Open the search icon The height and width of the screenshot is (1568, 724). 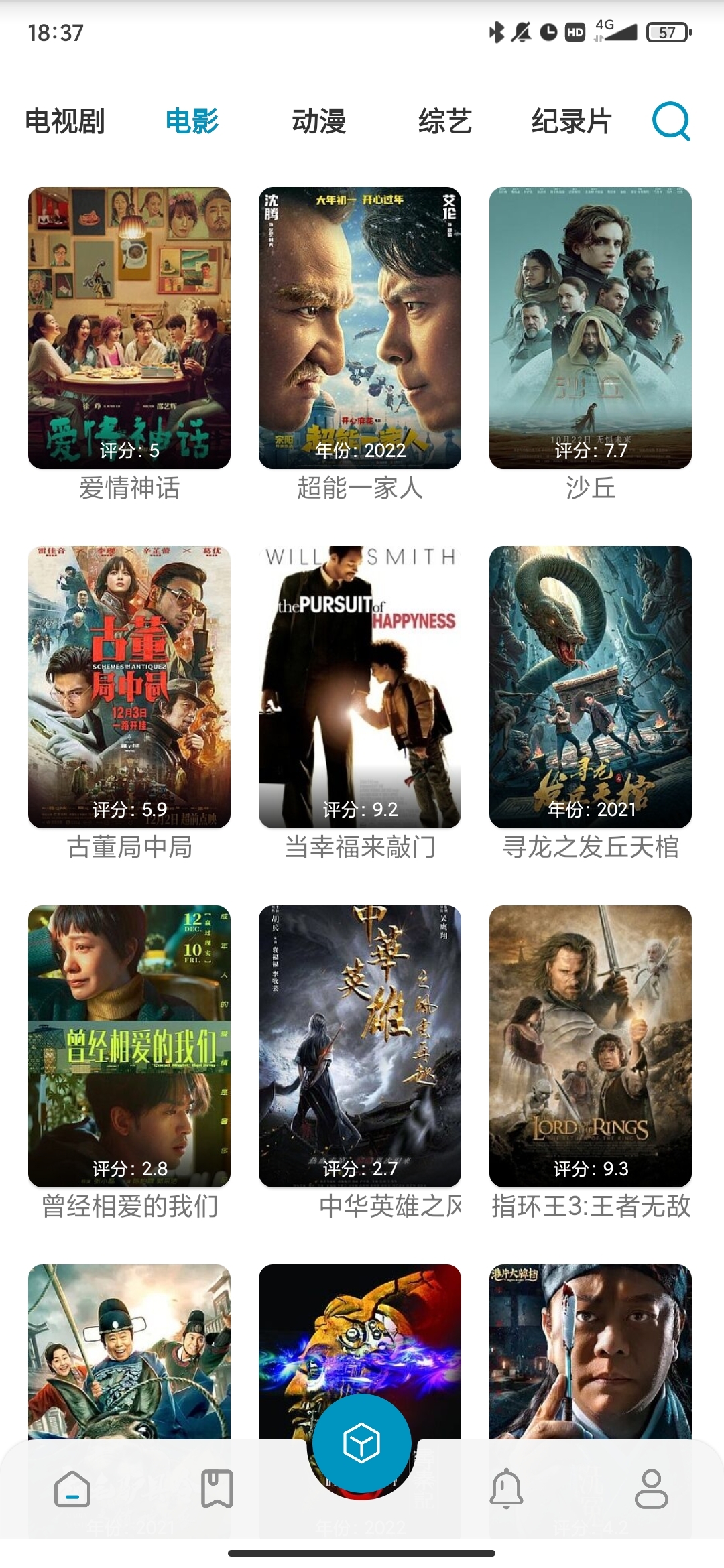coord(671,121)
